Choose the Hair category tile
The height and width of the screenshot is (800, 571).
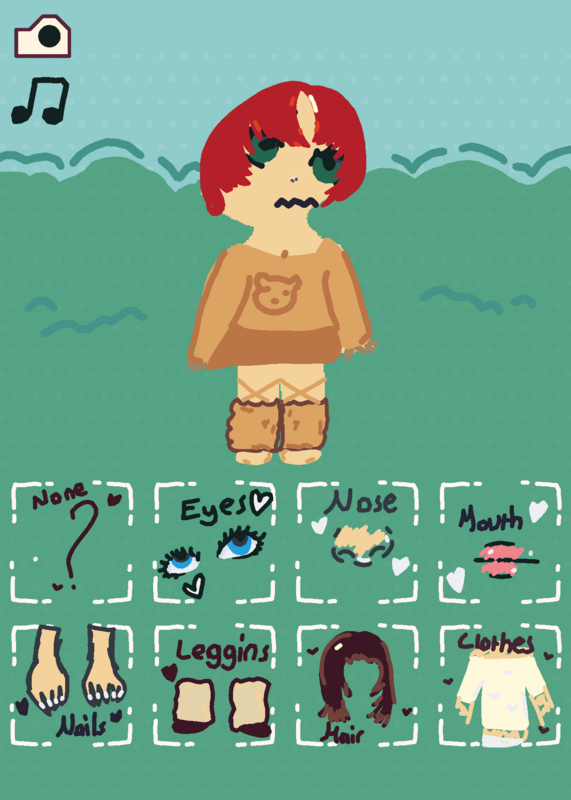357,685
